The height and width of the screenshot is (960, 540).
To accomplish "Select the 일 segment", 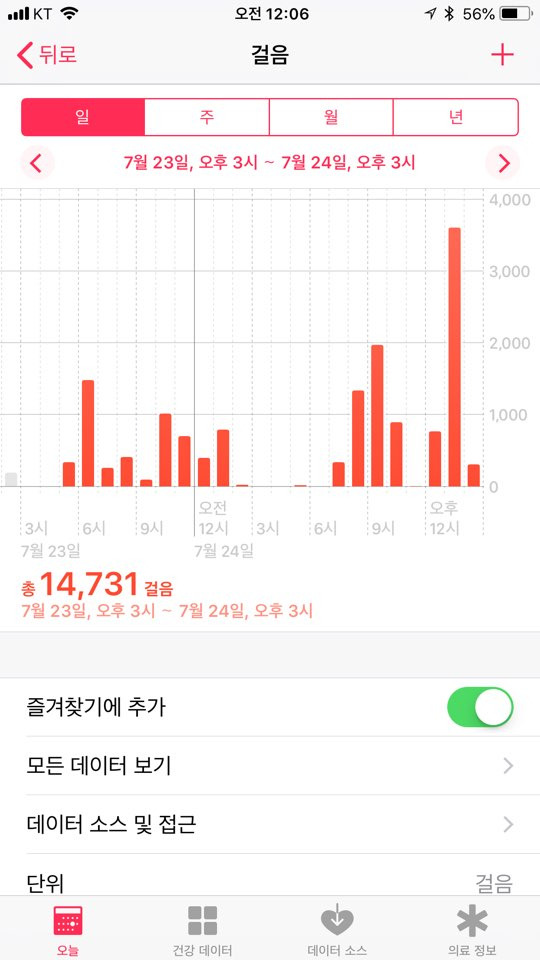I will click(x=83, y=117).
